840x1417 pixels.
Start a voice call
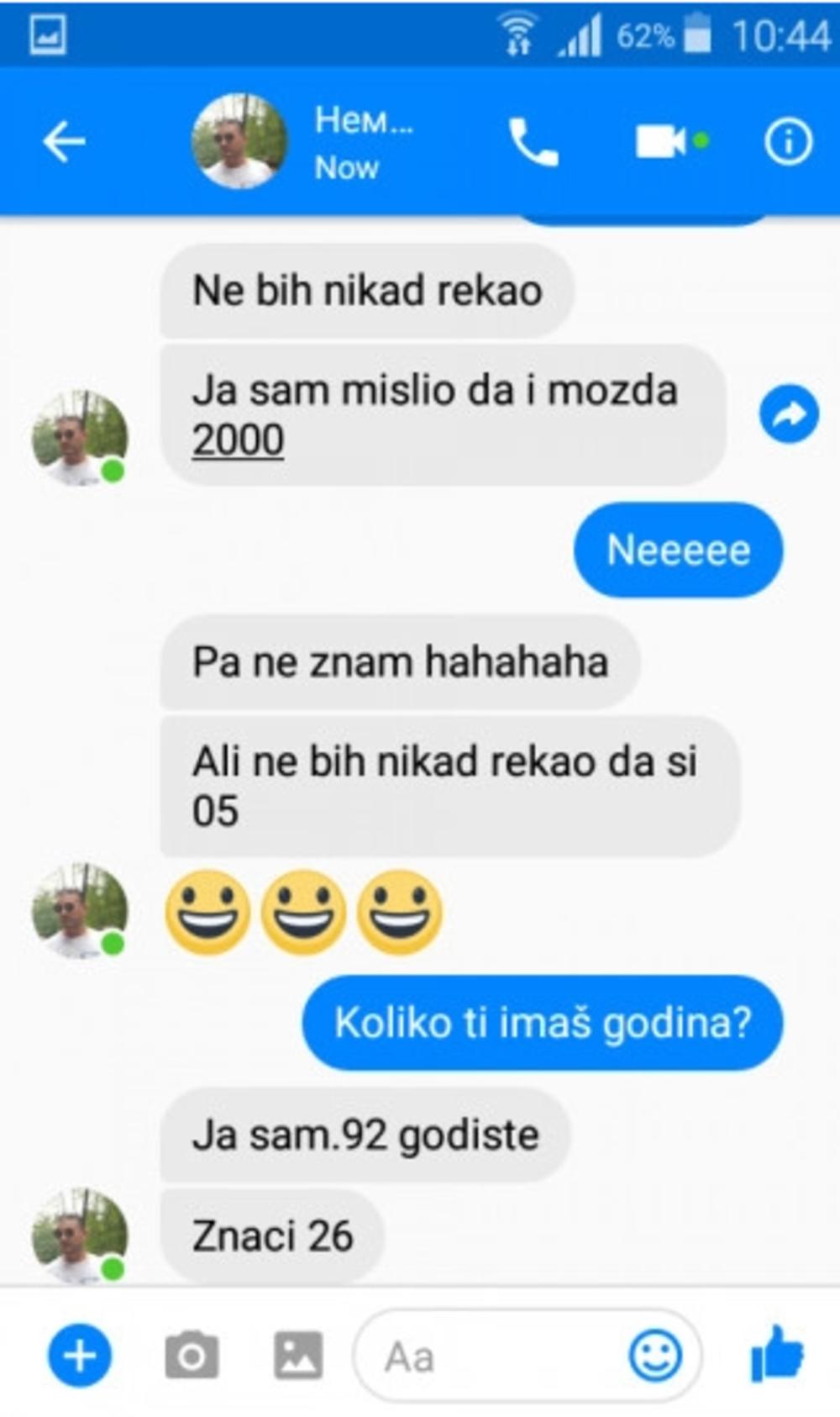[x=533, y=141]
